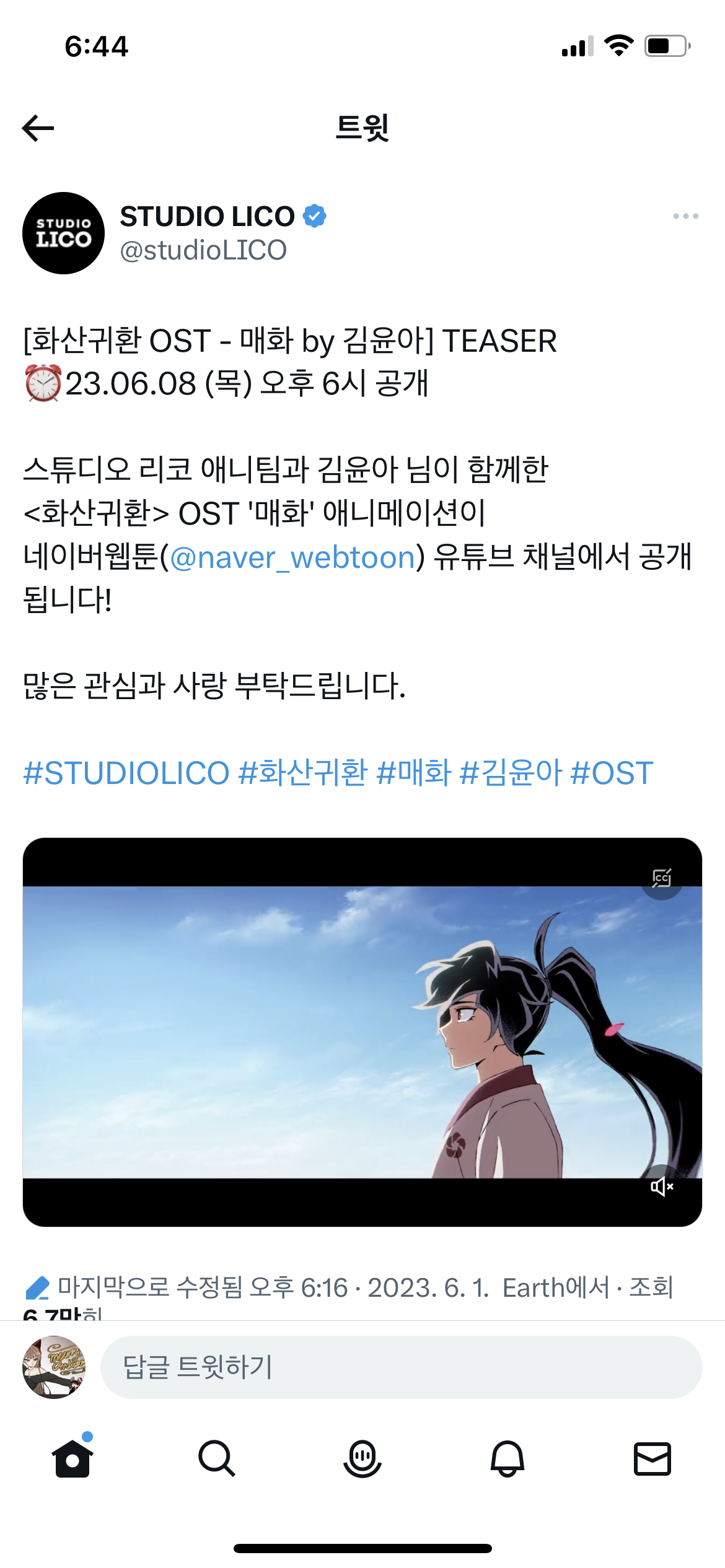
Task: Open the tweet's three-dot overflow menu
Action: (x=685, y=216)
